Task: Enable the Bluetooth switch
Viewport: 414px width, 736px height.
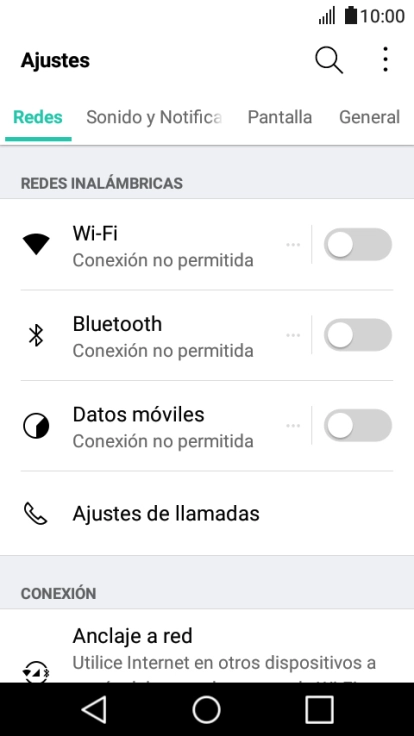Action: tap(358, 335)
